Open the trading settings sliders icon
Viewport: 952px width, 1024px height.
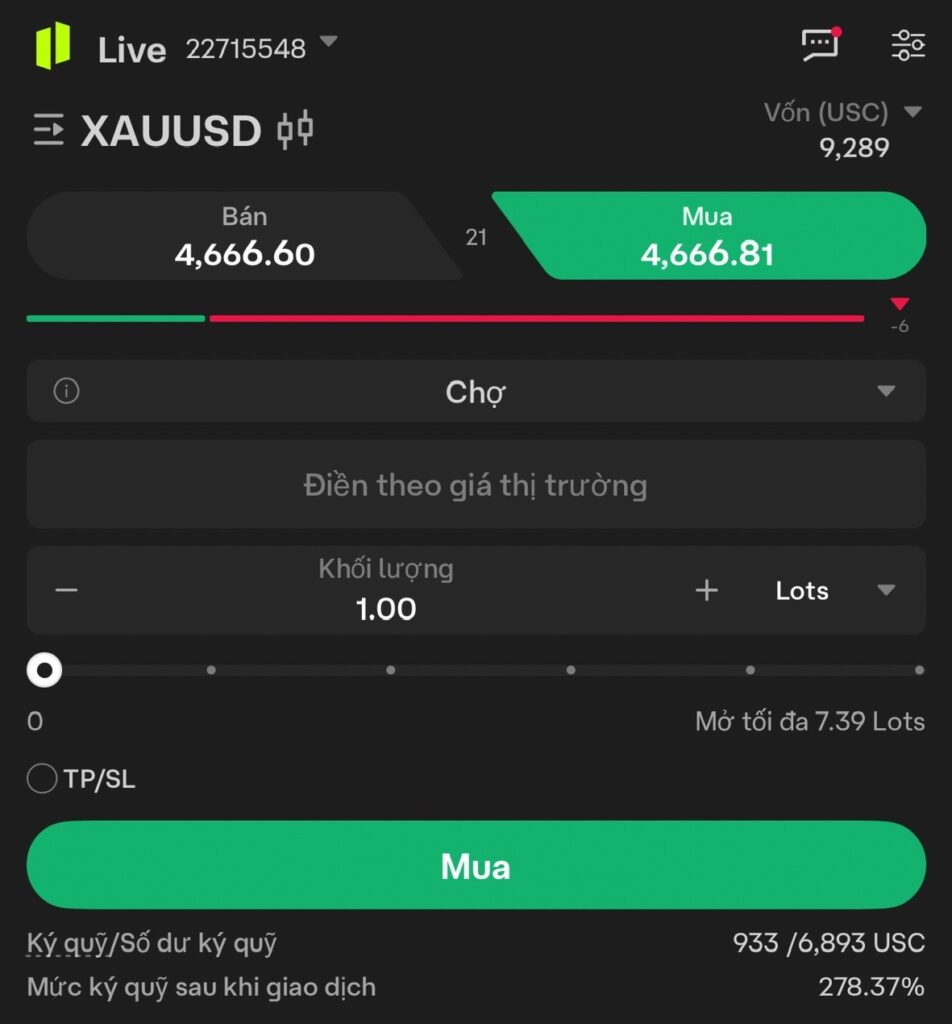pos(908,44)
